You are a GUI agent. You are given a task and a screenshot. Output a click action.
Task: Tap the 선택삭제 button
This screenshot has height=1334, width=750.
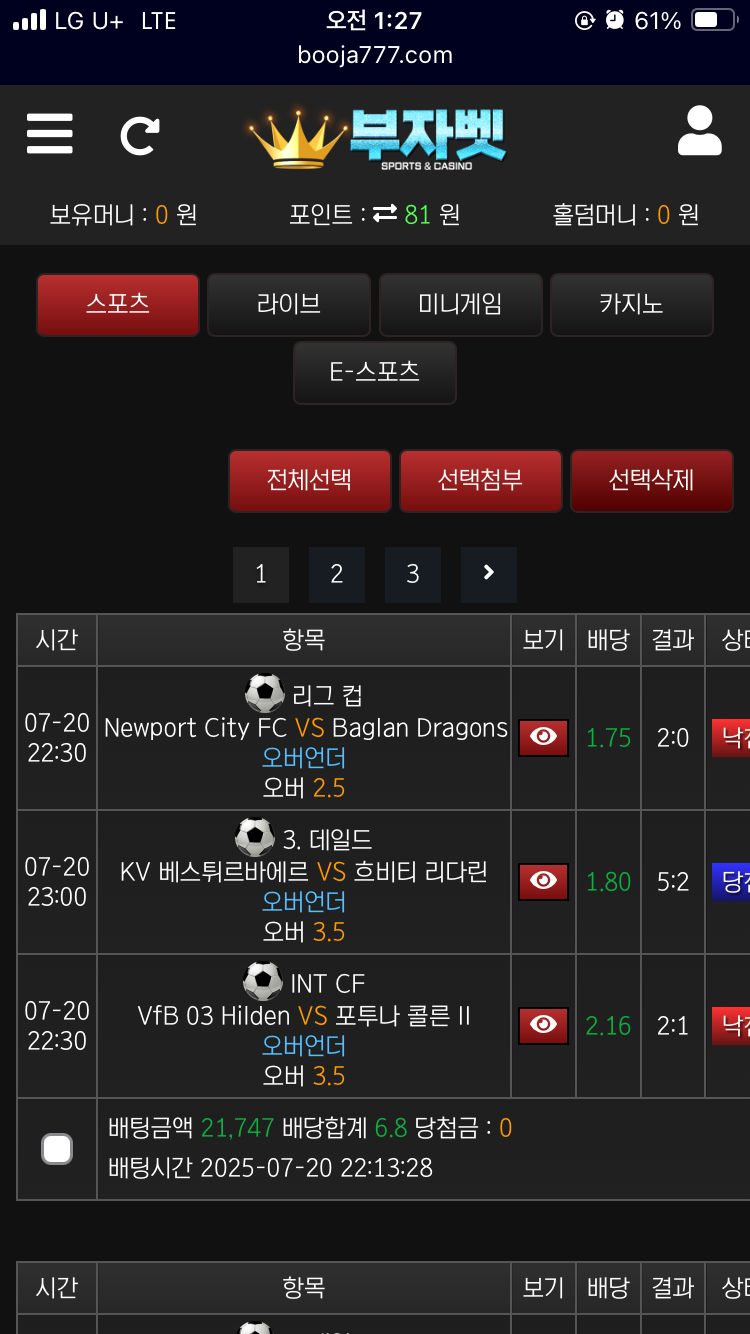[x=651, y=480]
